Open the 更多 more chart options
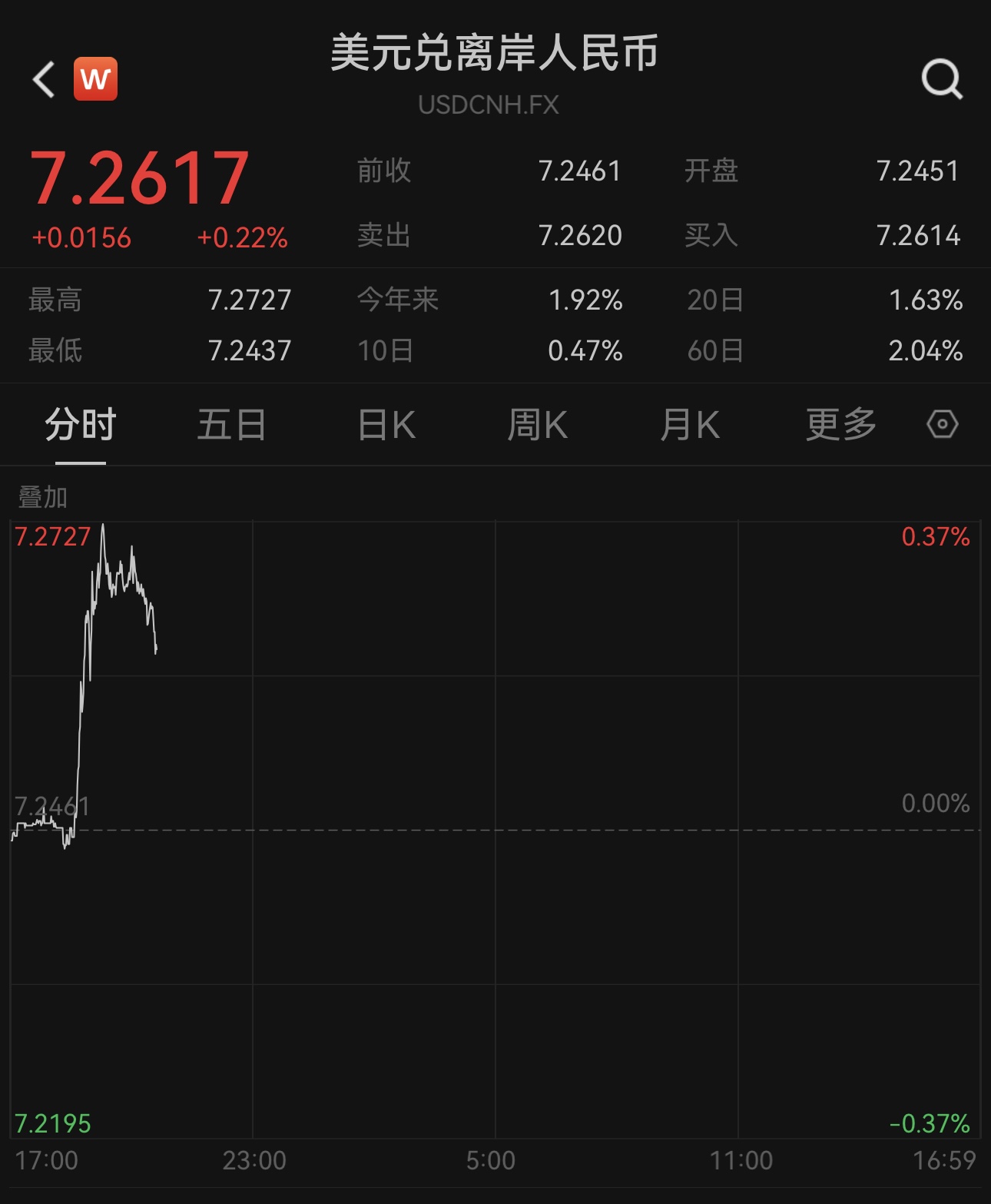Screen dimensions: 991x1204 (x=841, y=425)
